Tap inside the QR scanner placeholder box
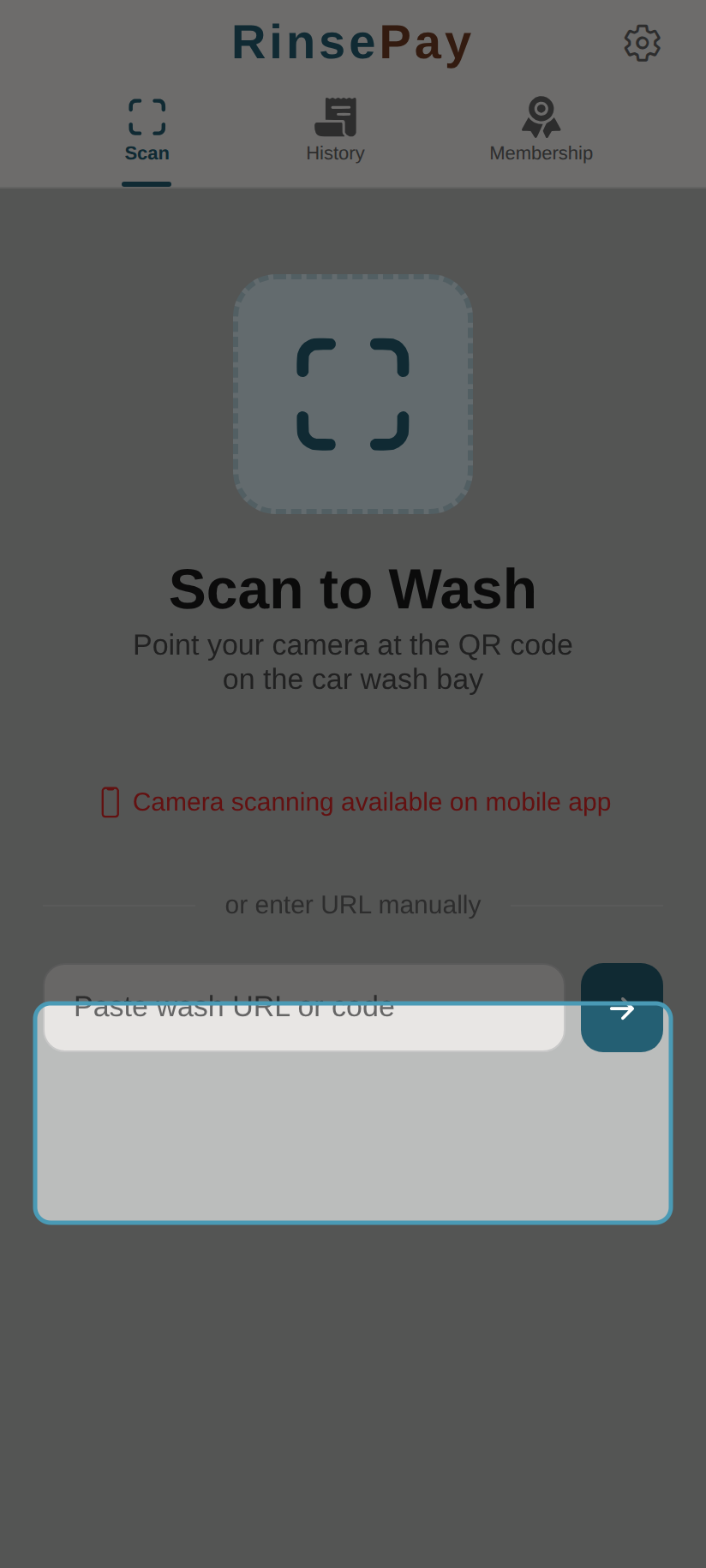The width and height of the screenshot is (706, 1568). point(352,393)
